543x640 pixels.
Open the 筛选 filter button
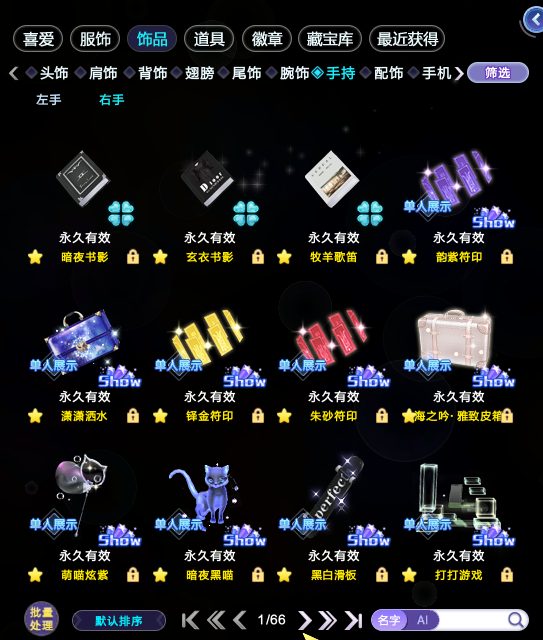(x=498, y=73)
